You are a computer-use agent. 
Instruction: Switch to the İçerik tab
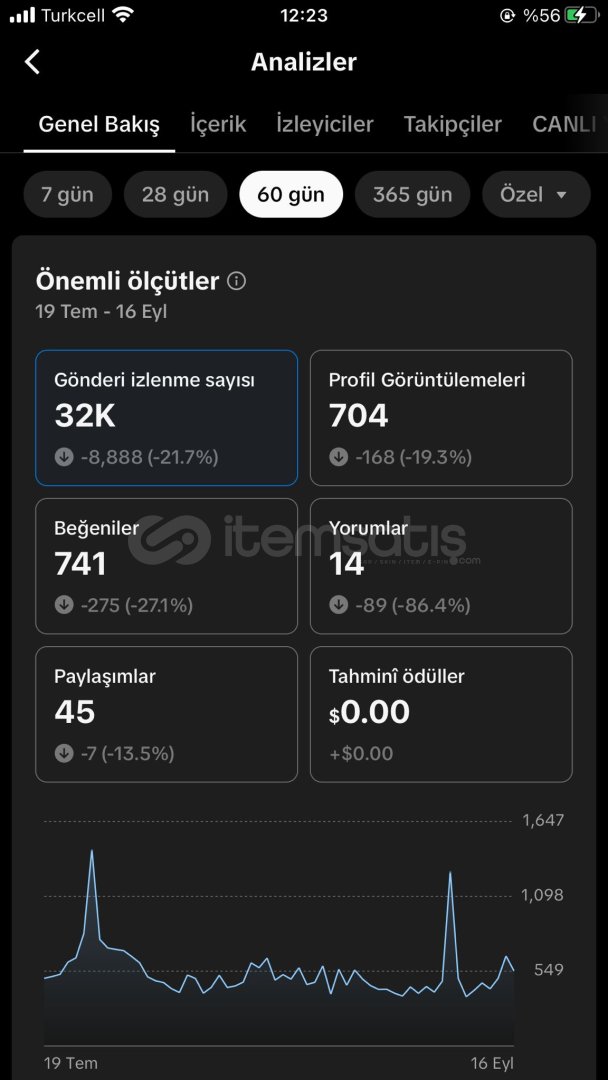click(218, 125)
